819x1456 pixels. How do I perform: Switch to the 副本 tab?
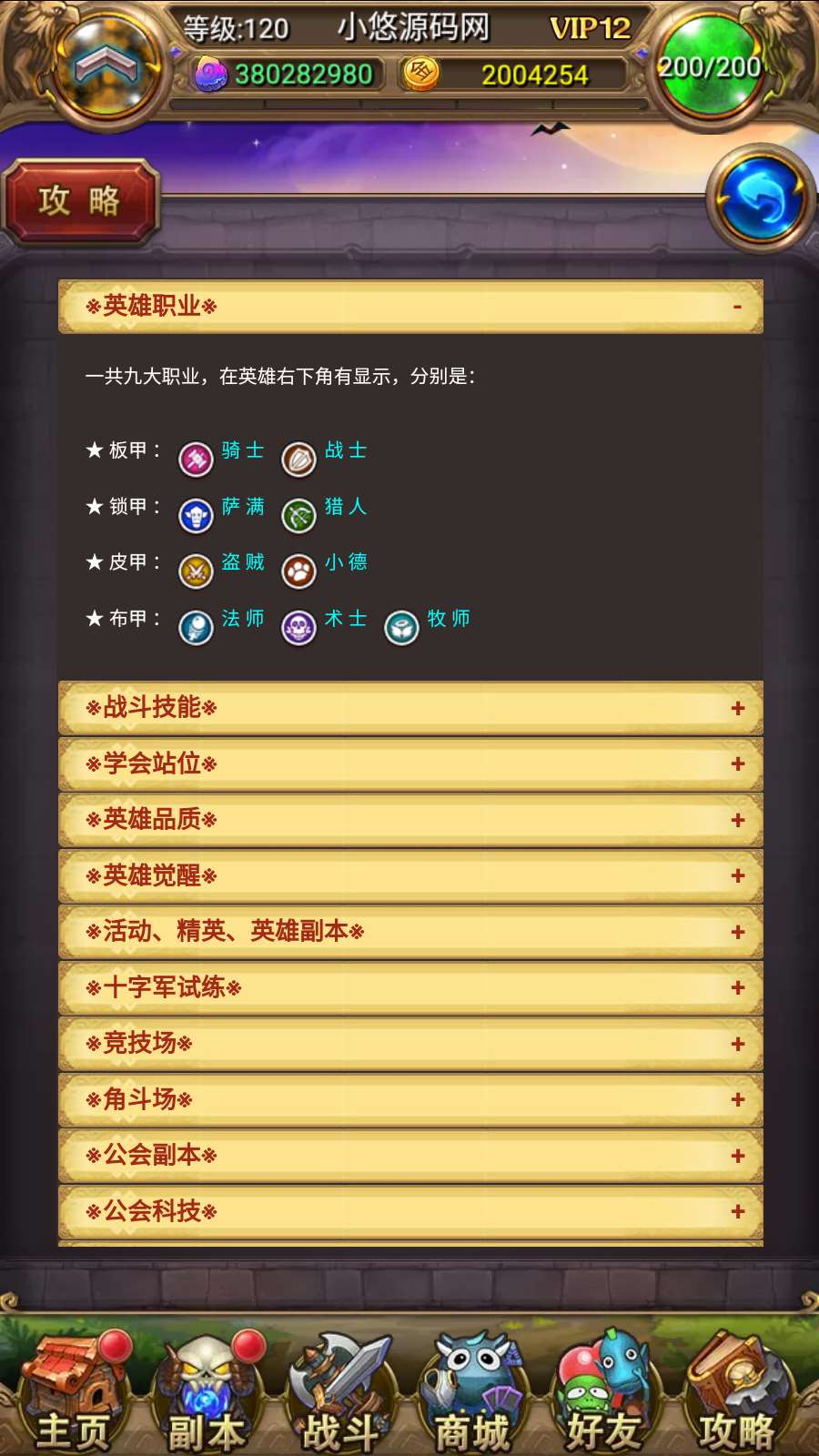click(207, 1392)
